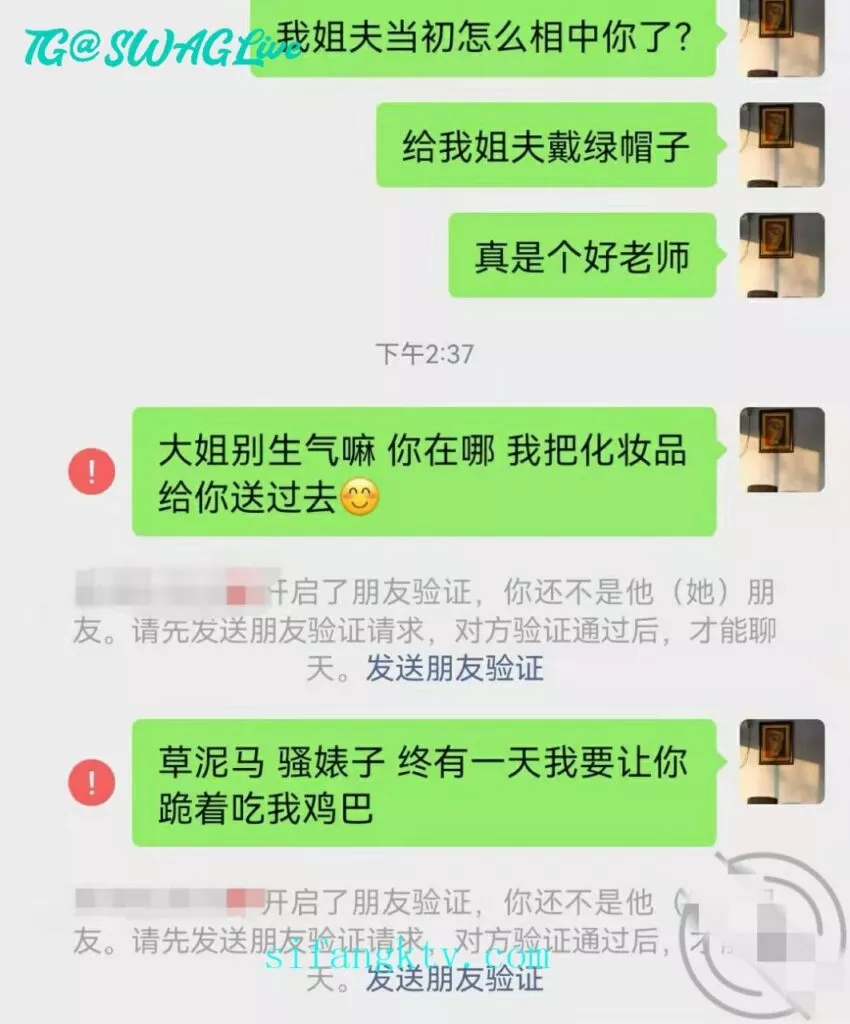Open 发送朋友验证 link below the 化妆品 message
Screen dimensions: 850x1024
click(454, 667)
